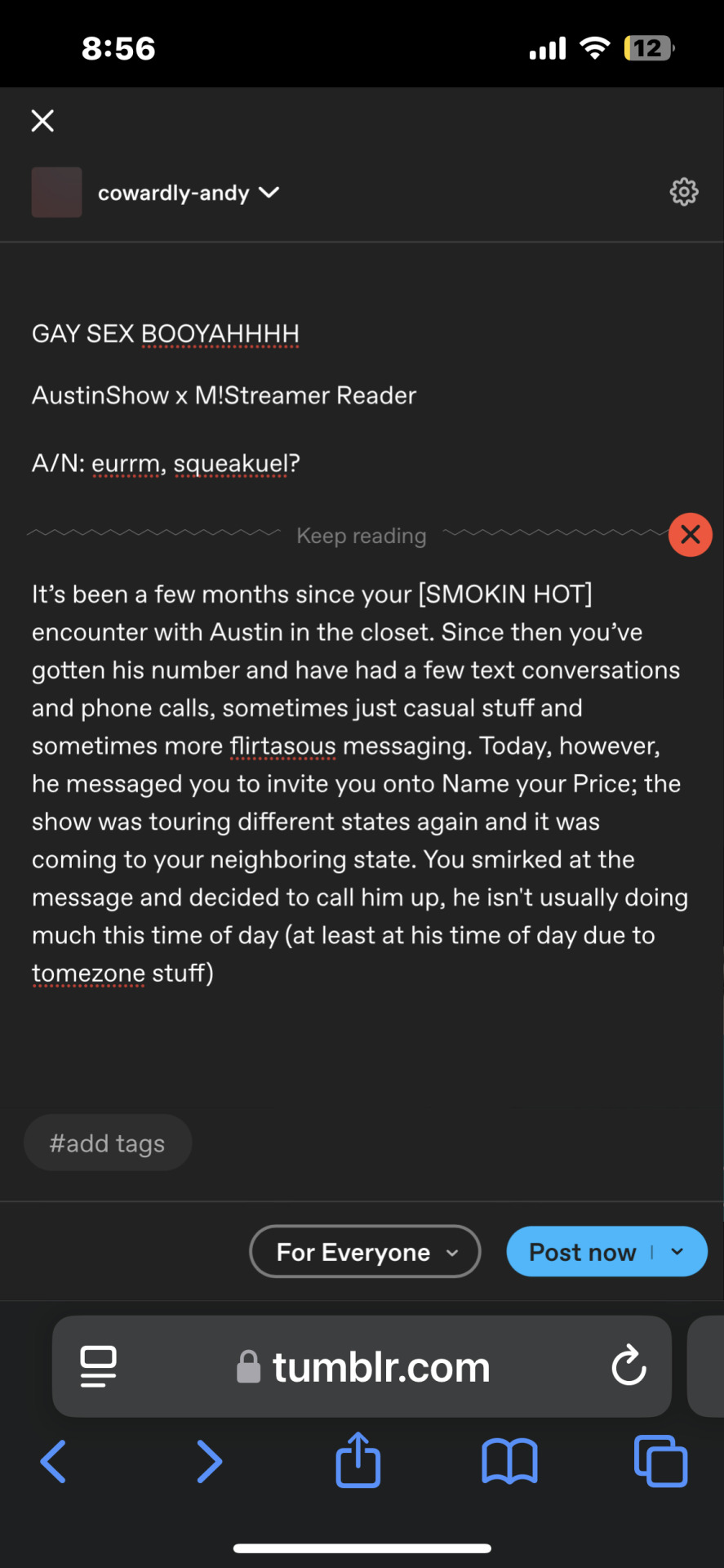
Task: Reload the tumblr.com page
Action: [629, 1365]
